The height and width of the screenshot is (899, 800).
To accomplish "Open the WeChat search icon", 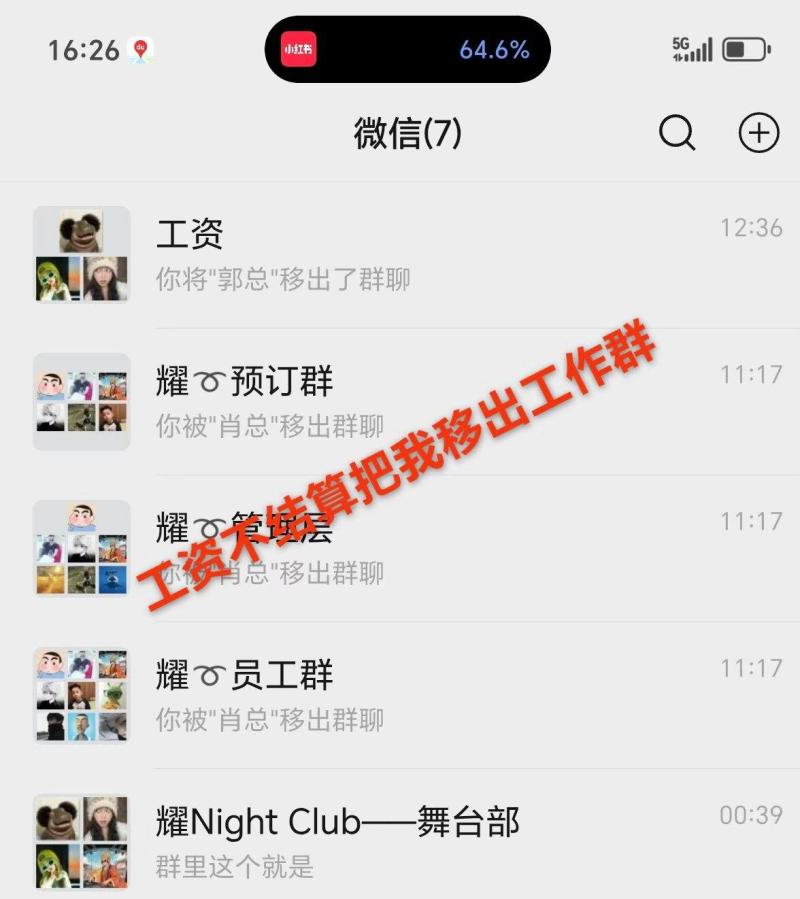I will click(677, 132).
